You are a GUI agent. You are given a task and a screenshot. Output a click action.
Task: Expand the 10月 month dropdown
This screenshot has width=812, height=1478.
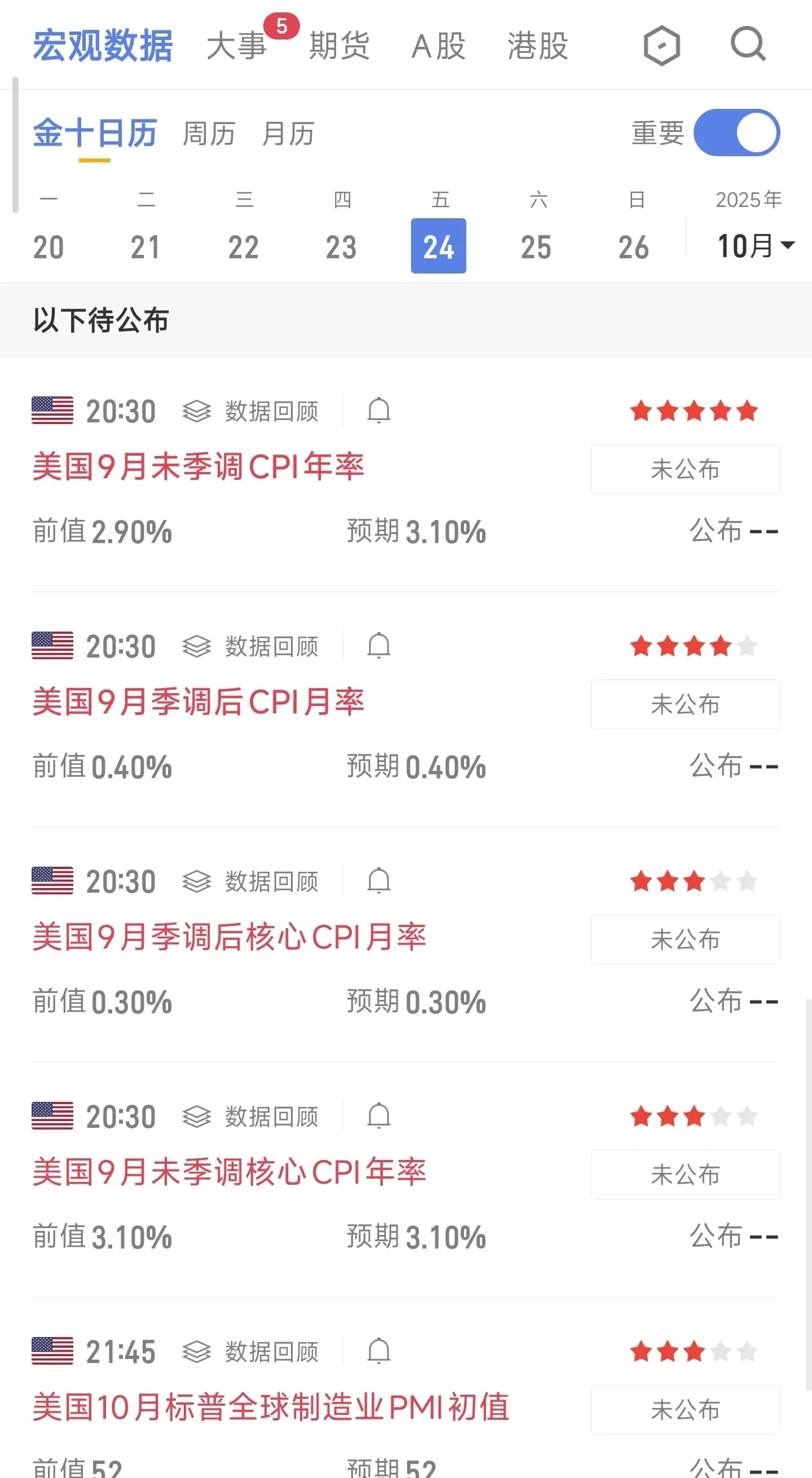756,245
